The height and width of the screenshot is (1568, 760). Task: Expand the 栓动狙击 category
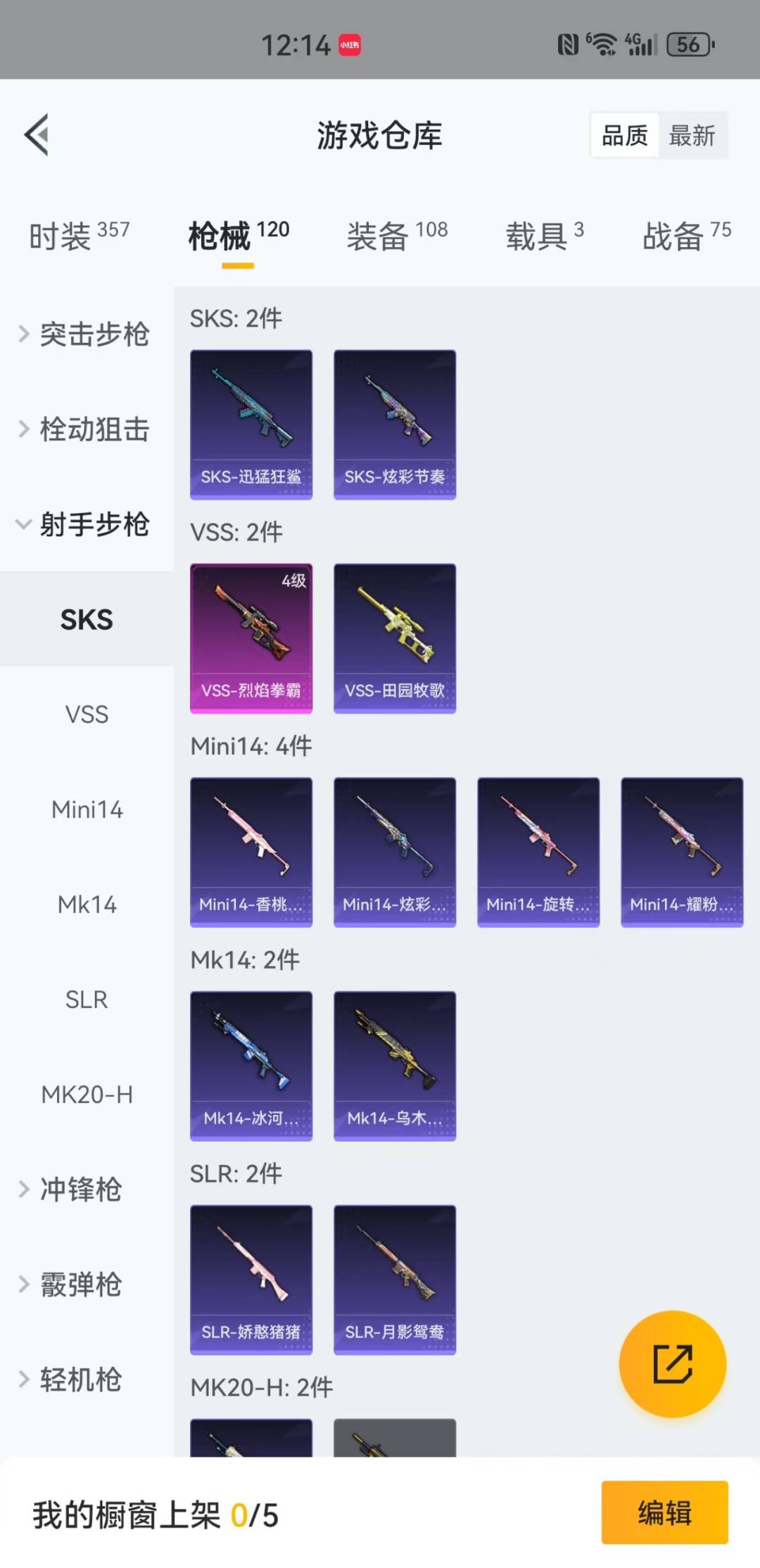click(86, 429)
